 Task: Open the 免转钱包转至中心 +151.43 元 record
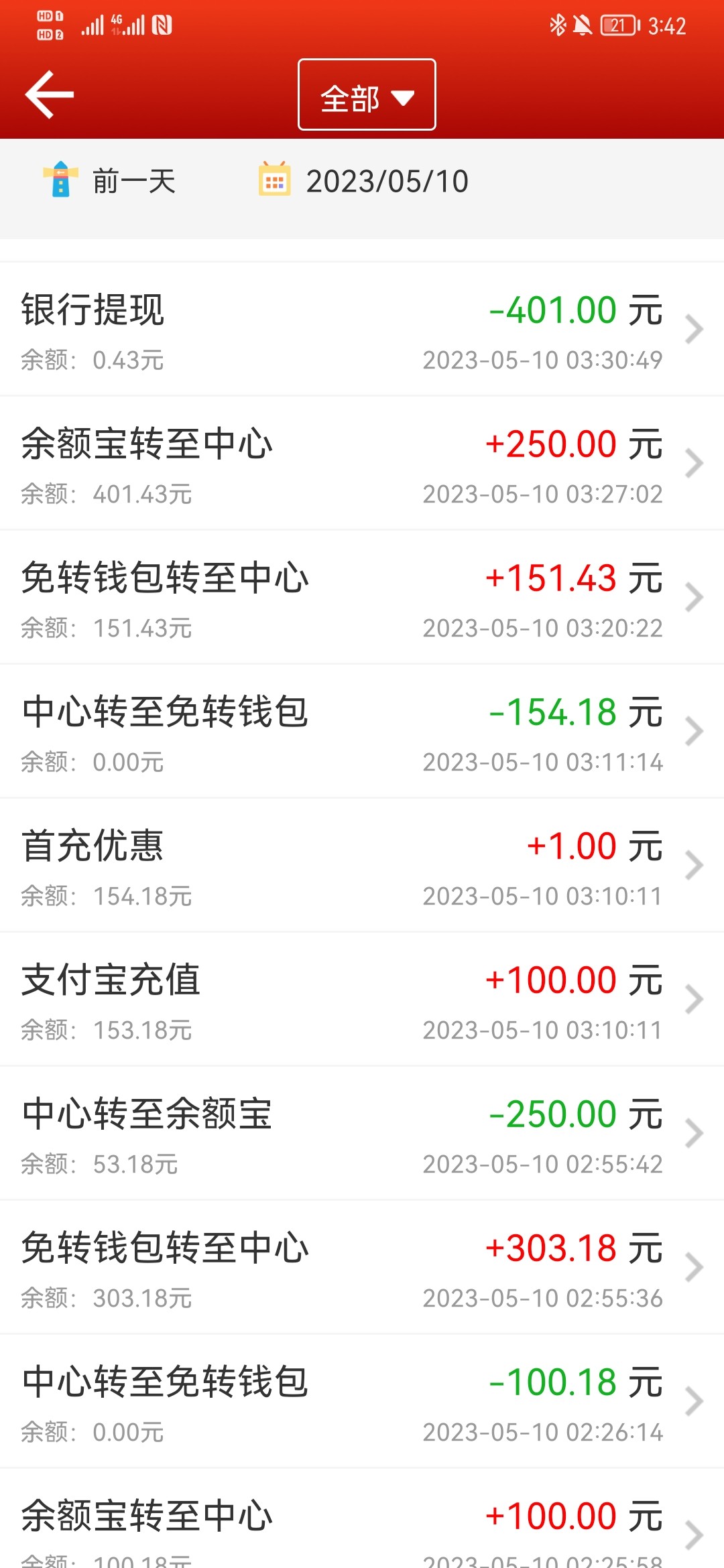(362, 598)
